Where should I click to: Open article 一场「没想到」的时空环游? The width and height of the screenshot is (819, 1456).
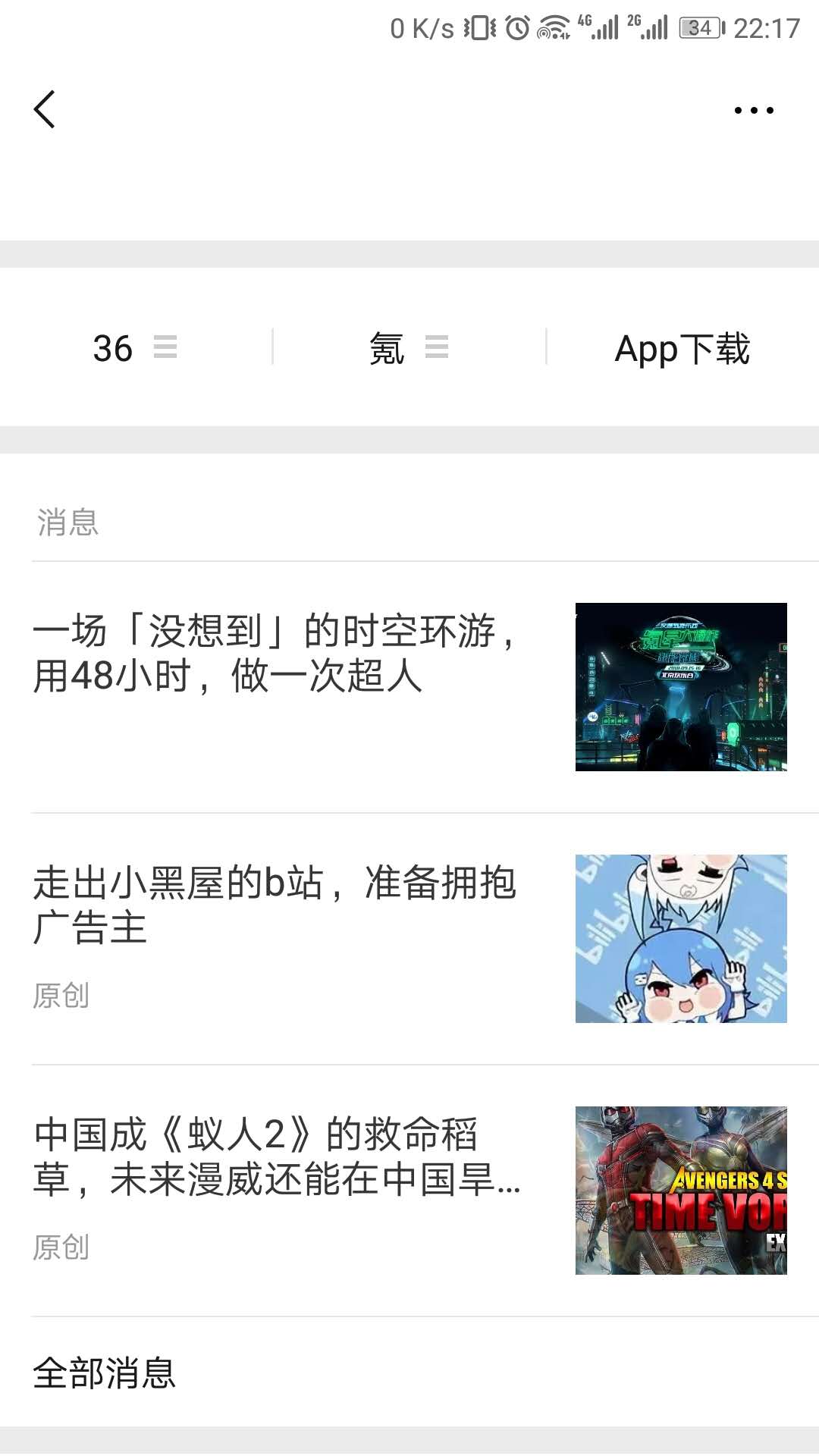pos(409,687)
